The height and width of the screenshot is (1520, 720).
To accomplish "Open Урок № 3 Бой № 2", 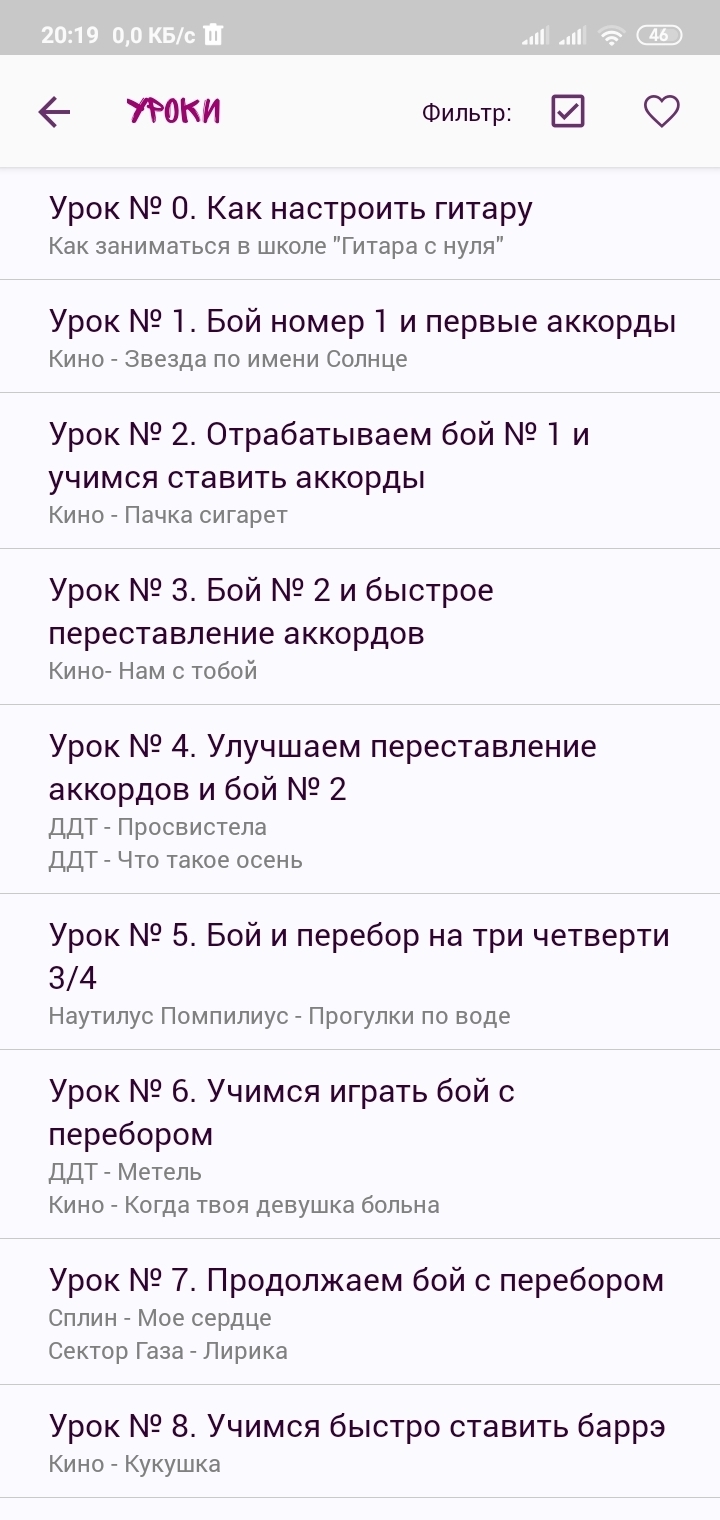I will click(360, 627).
